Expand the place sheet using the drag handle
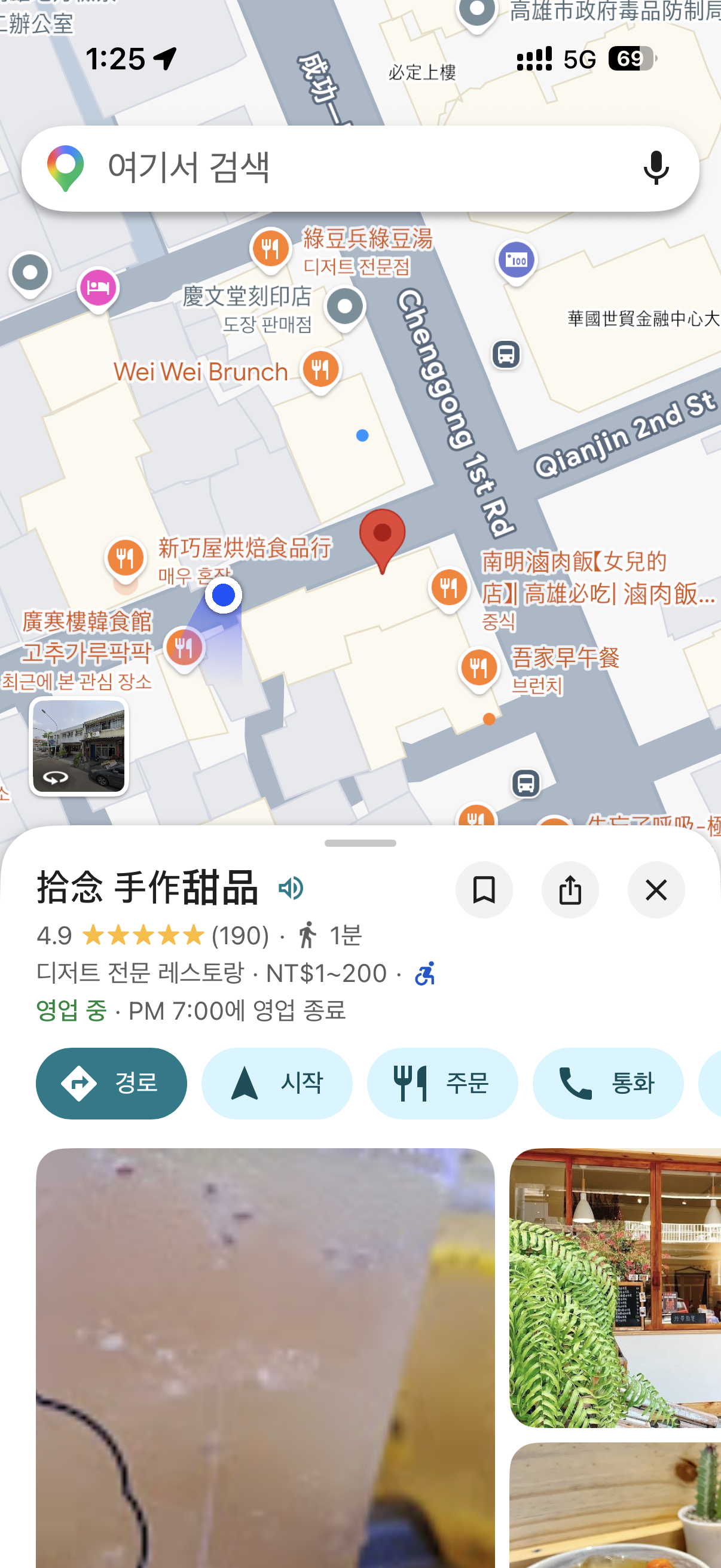Viewport: 721px width, 1568px height. click(360, 843)
